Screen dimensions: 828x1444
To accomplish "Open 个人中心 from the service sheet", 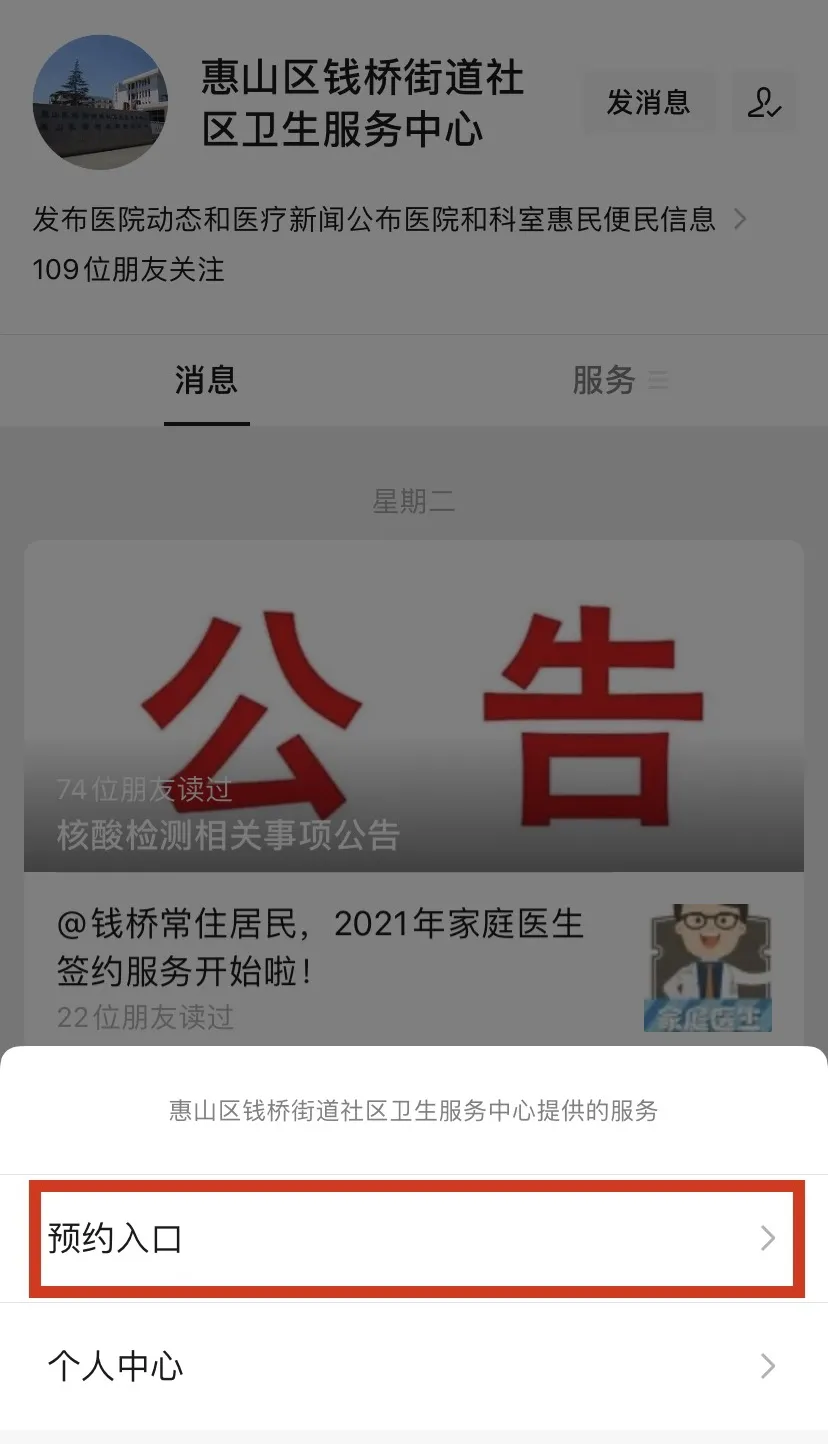I will [x=412, y=1366].
